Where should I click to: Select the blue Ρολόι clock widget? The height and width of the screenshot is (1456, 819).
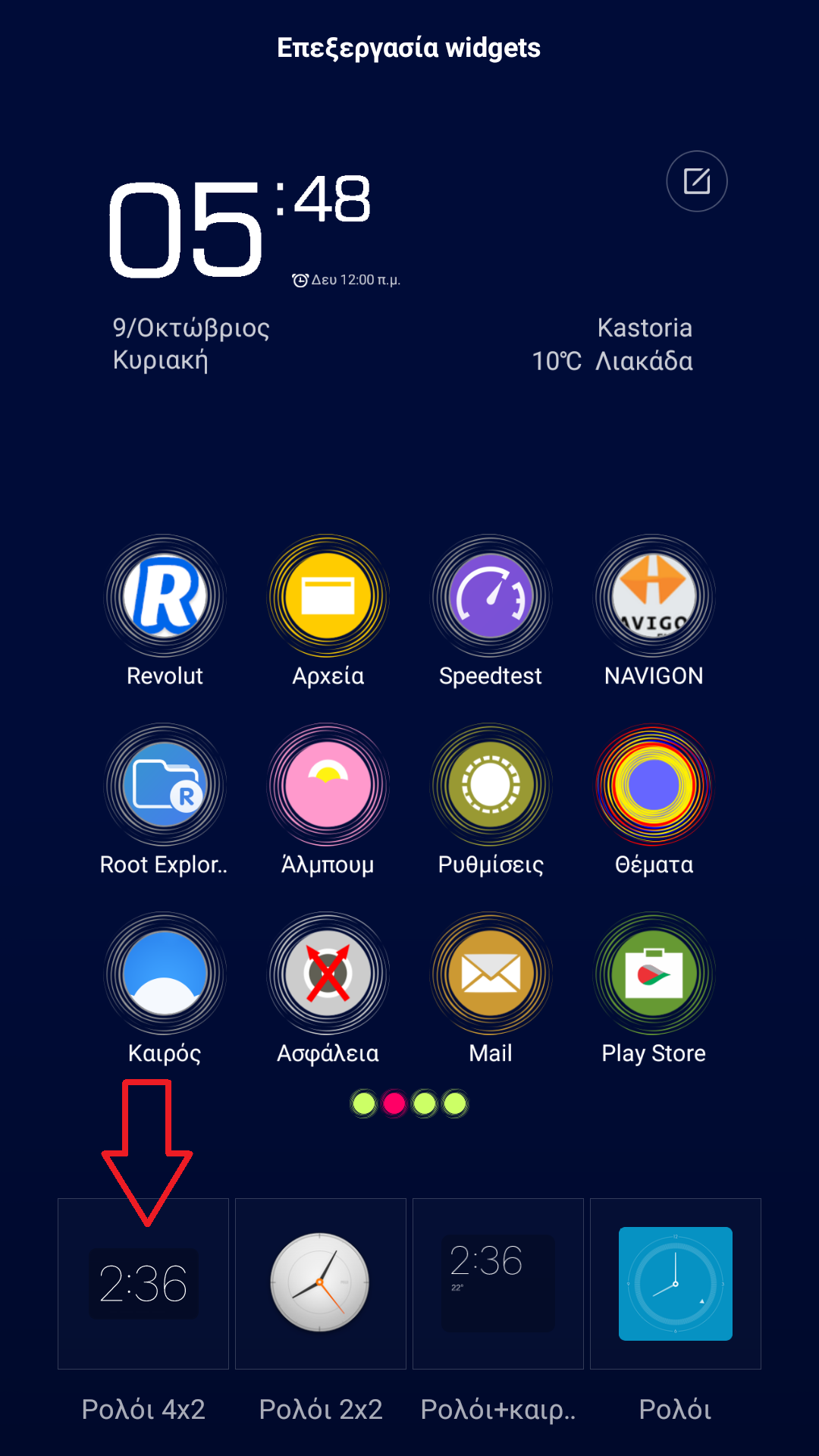676,1284
